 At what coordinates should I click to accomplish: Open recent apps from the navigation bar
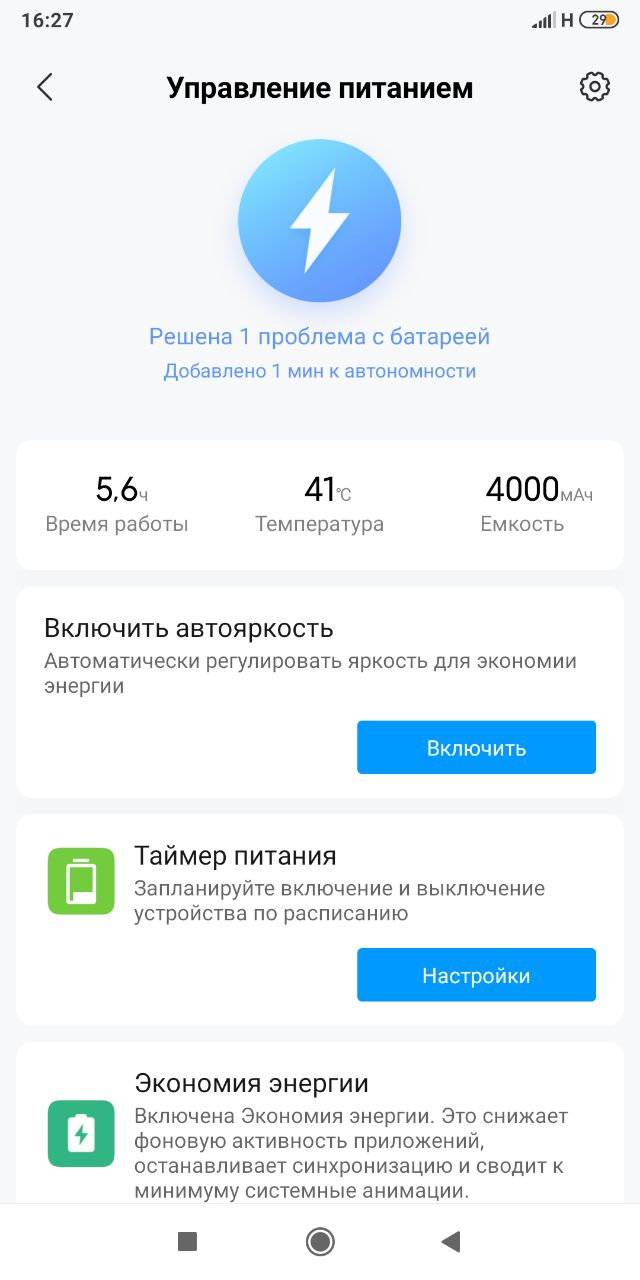(x=187, y=1241)
